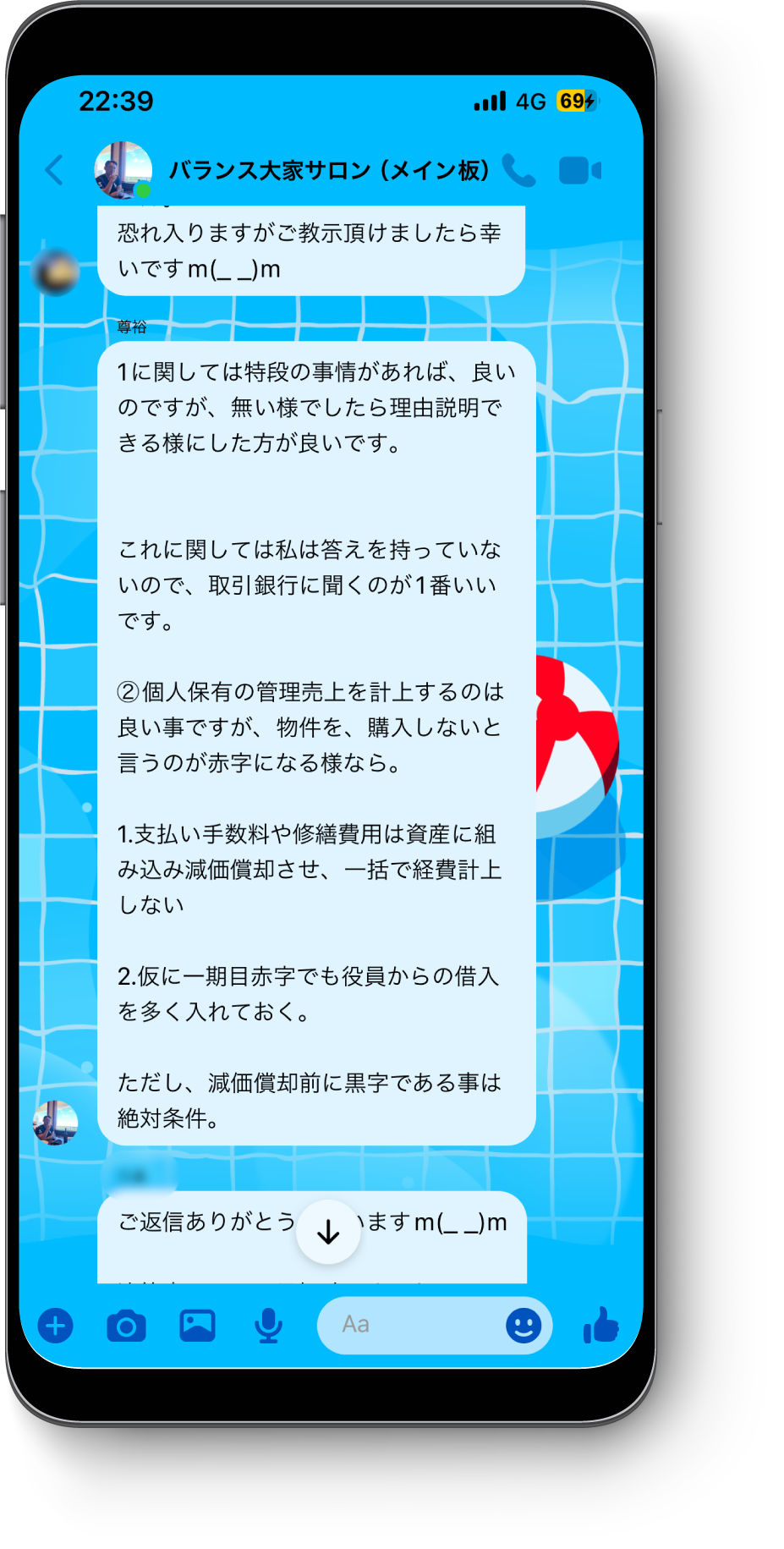Open the plus attachments menu
Image resolution: width=784 pixels, height=1549 pixels.
point(56,1326)
